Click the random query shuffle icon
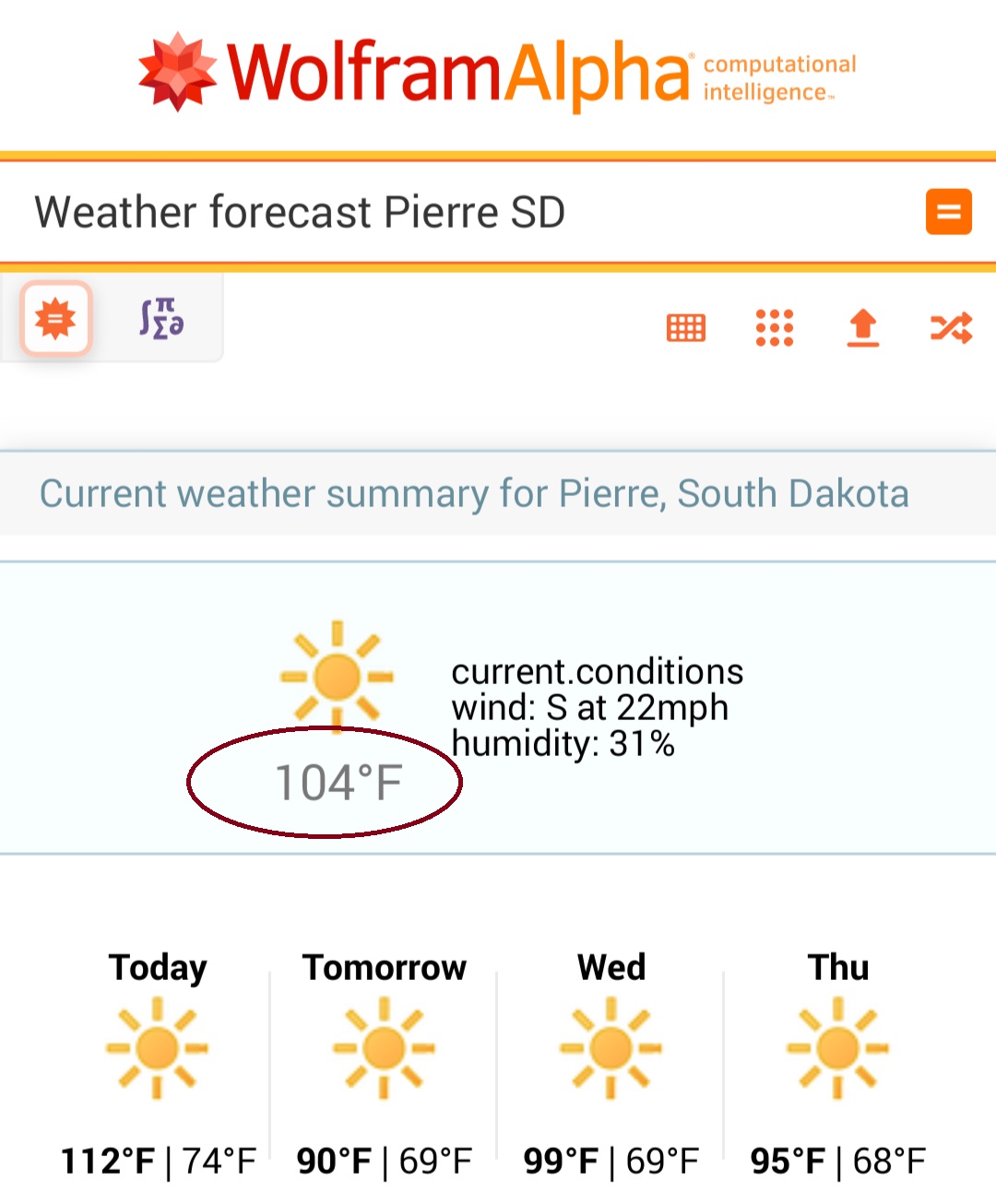 pos(951,327)
